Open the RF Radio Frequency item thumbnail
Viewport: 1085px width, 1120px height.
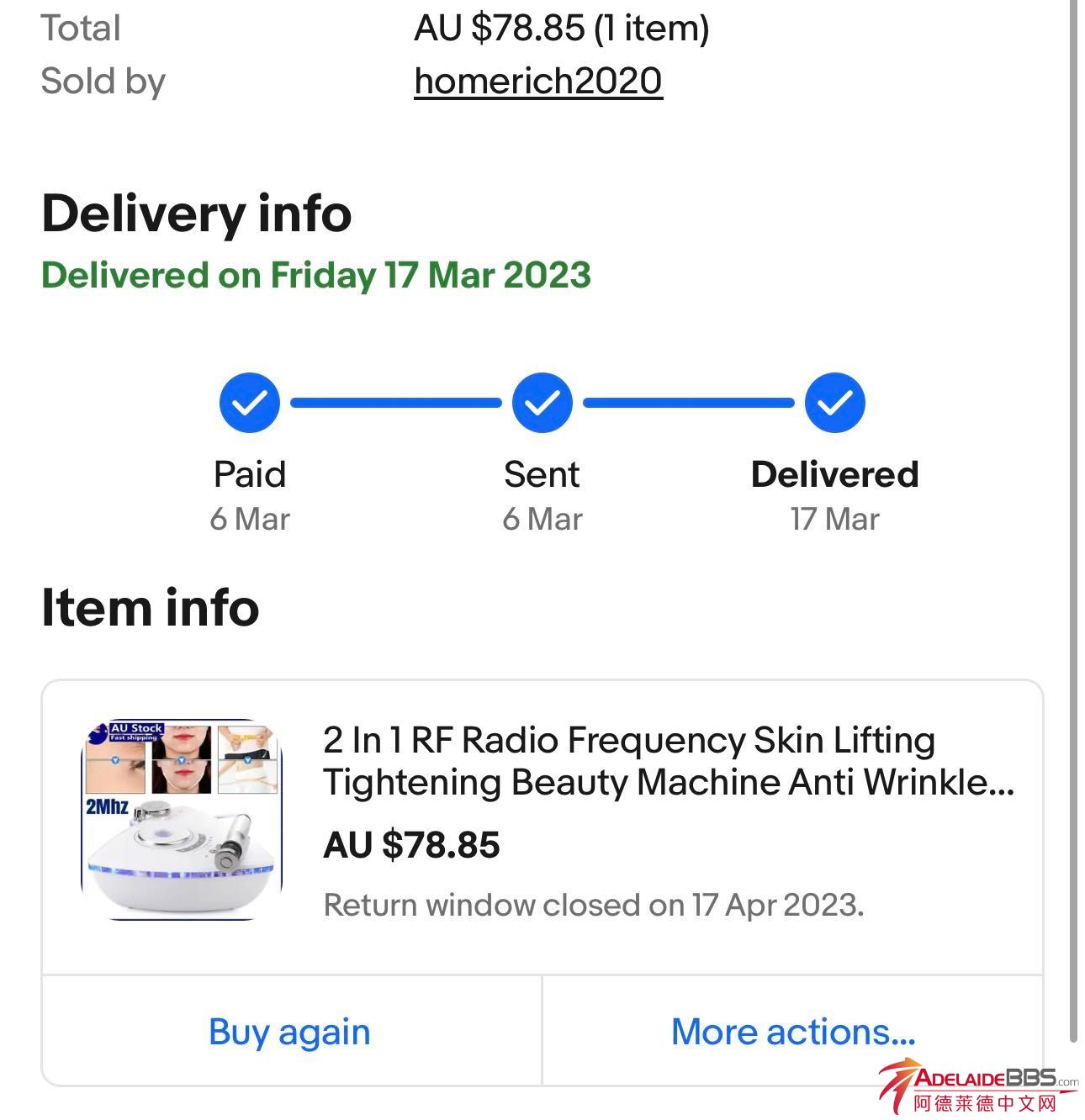coord(182,820)
